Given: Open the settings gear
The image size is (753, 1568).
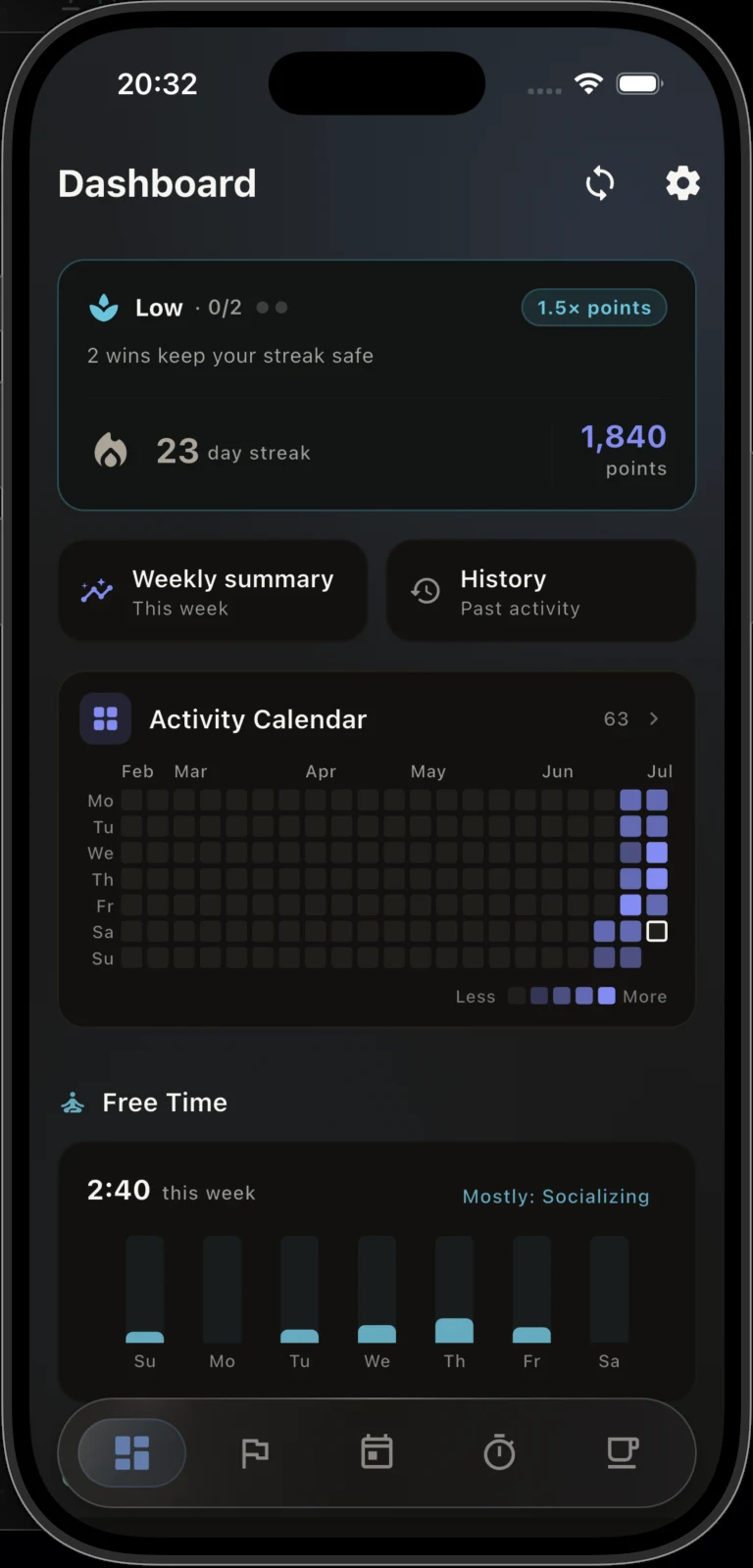Looking at the screenshot, I should 682,183.
